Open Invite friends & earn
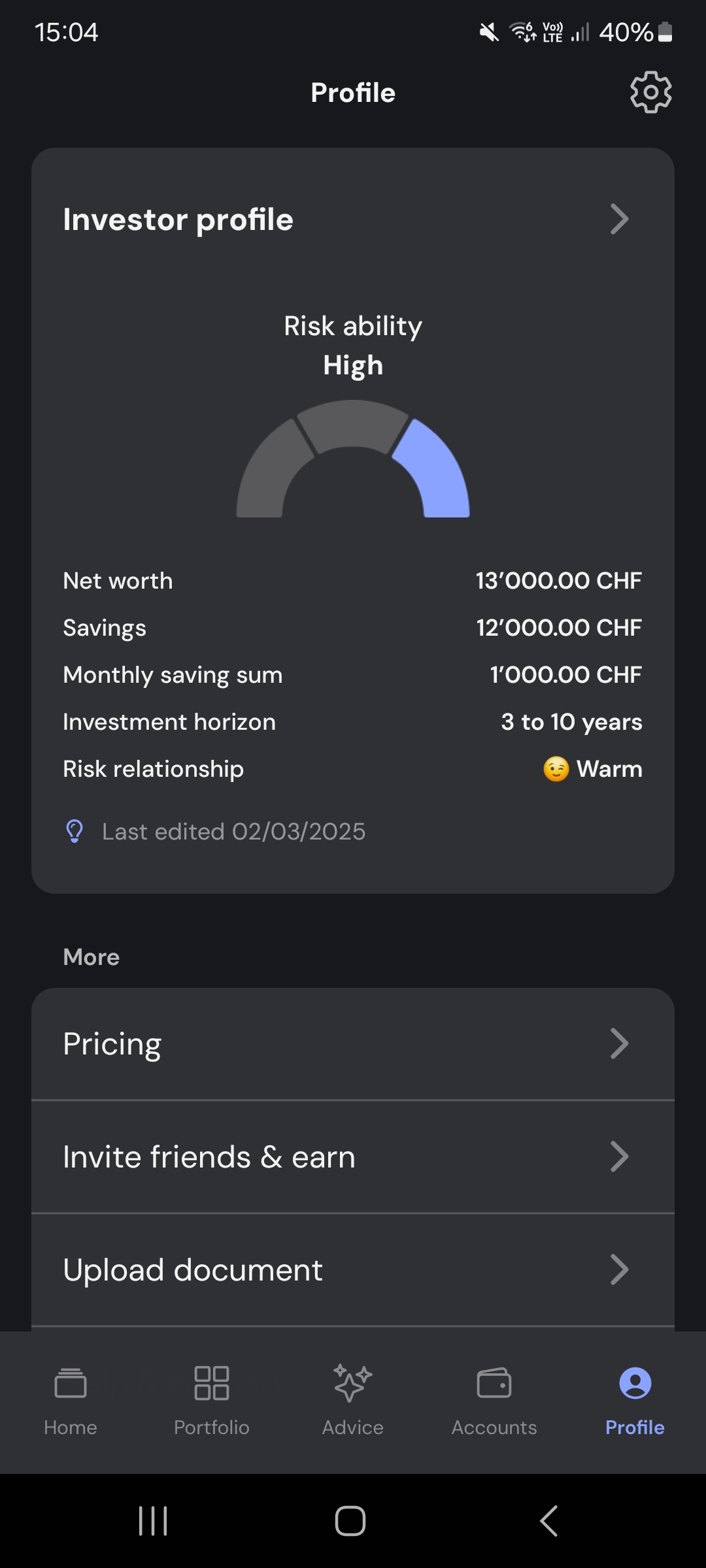706x1568 pixels. [x=353, y=1156]
